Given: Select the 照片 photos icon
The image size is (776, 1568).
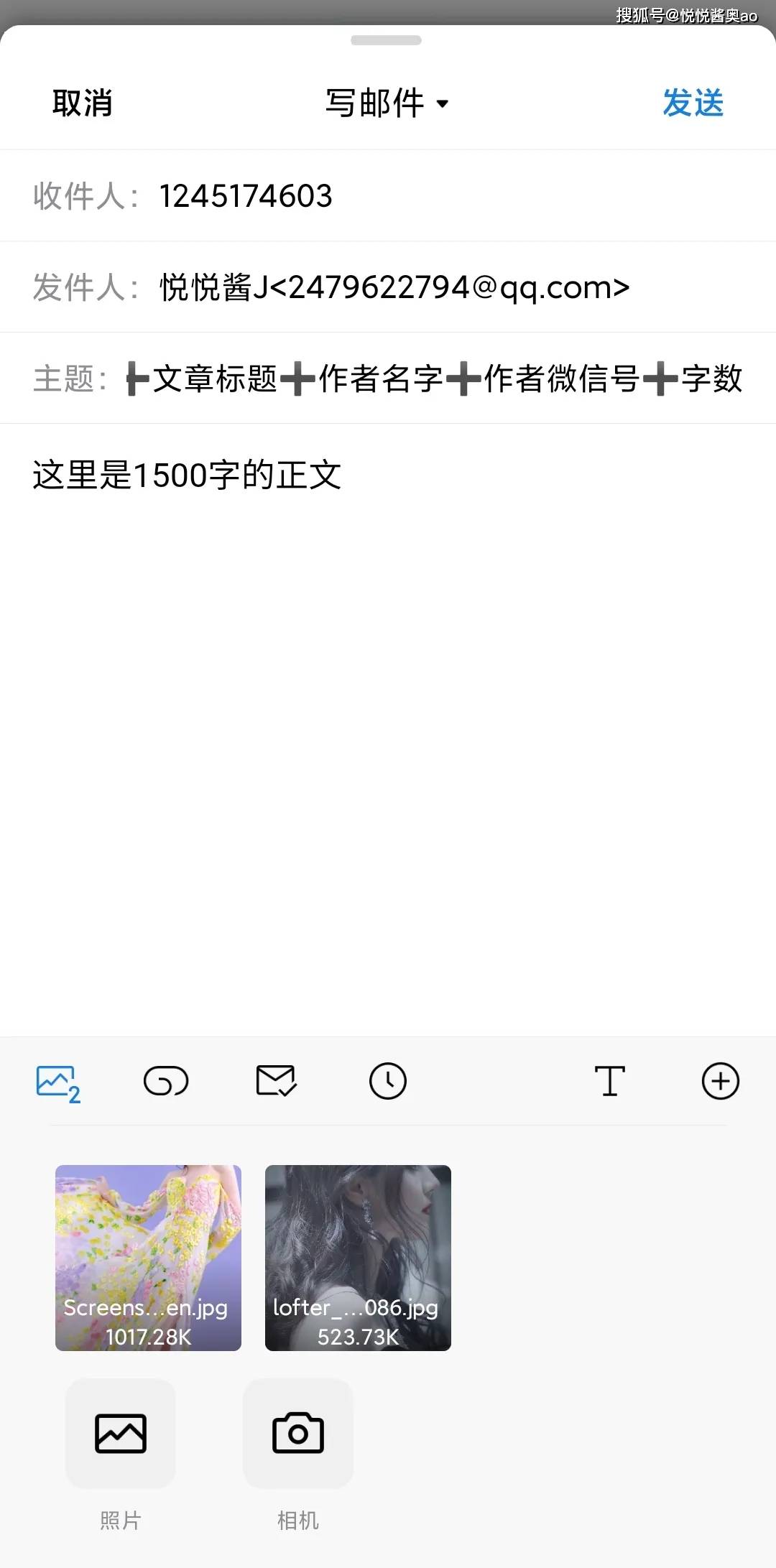Looking at the screenshot, I should click(x=119, y=1433).
